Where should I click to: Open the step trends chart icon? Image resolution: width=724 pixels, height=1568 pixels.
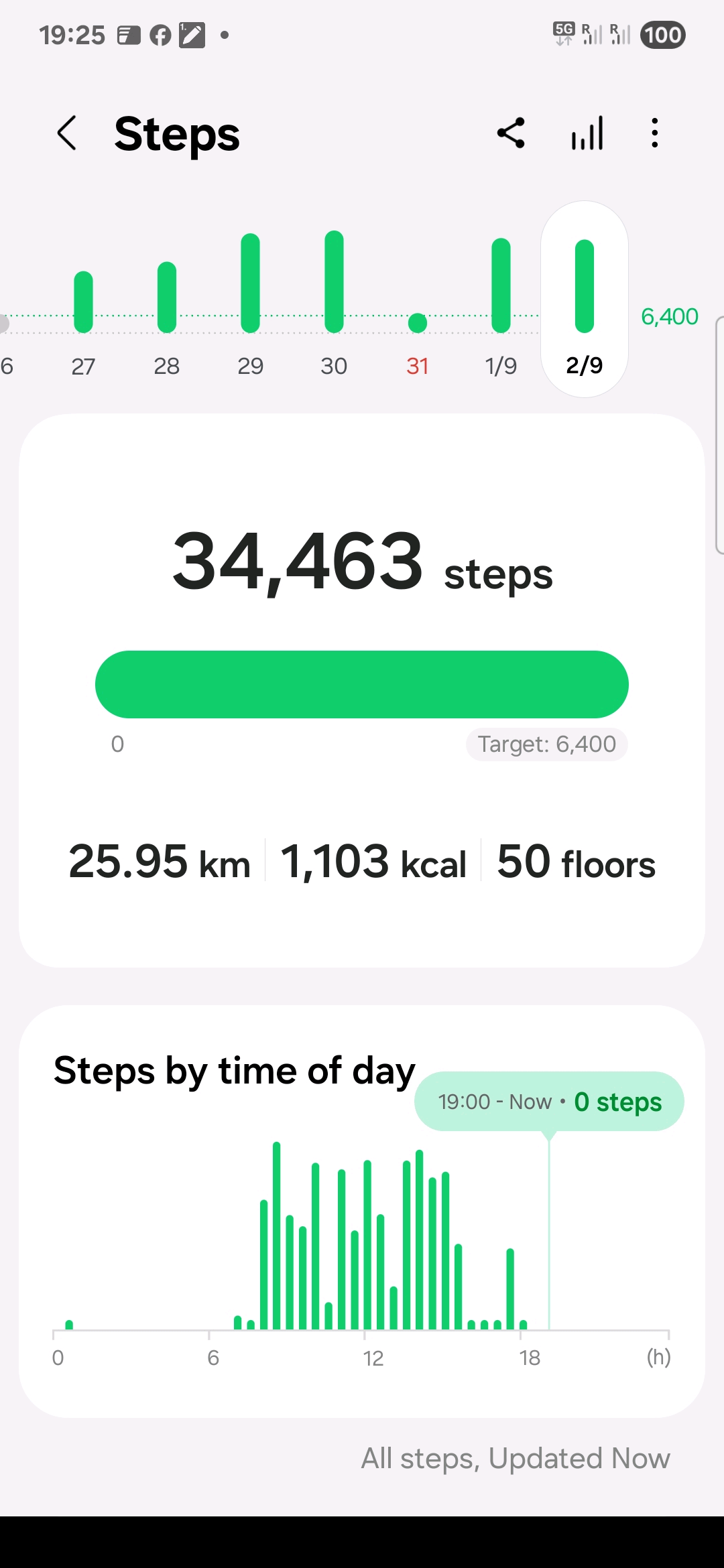[587, 133]
